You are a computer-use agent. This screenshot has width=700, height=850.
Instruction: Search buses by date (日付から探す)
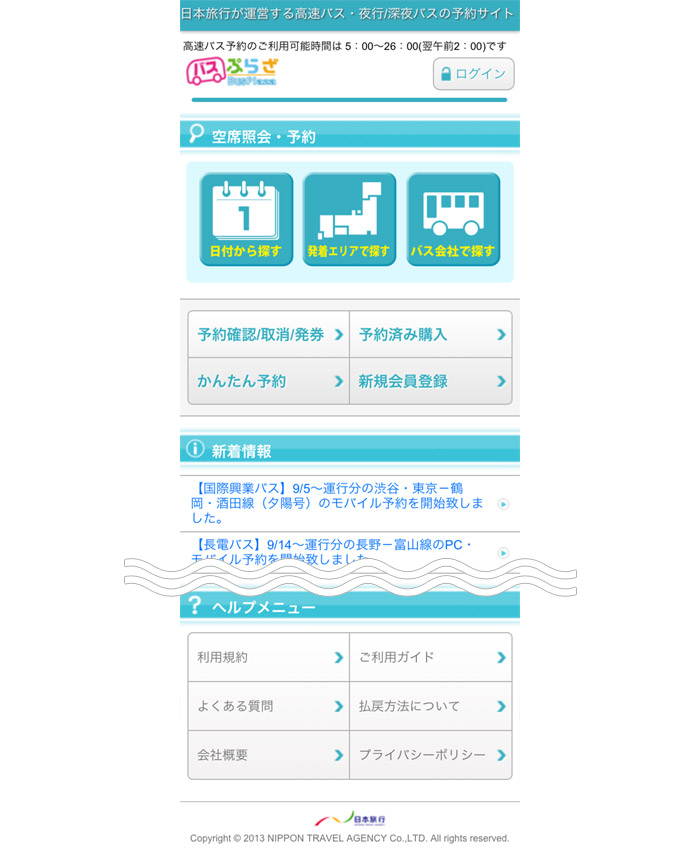click(x=246, y=219)
